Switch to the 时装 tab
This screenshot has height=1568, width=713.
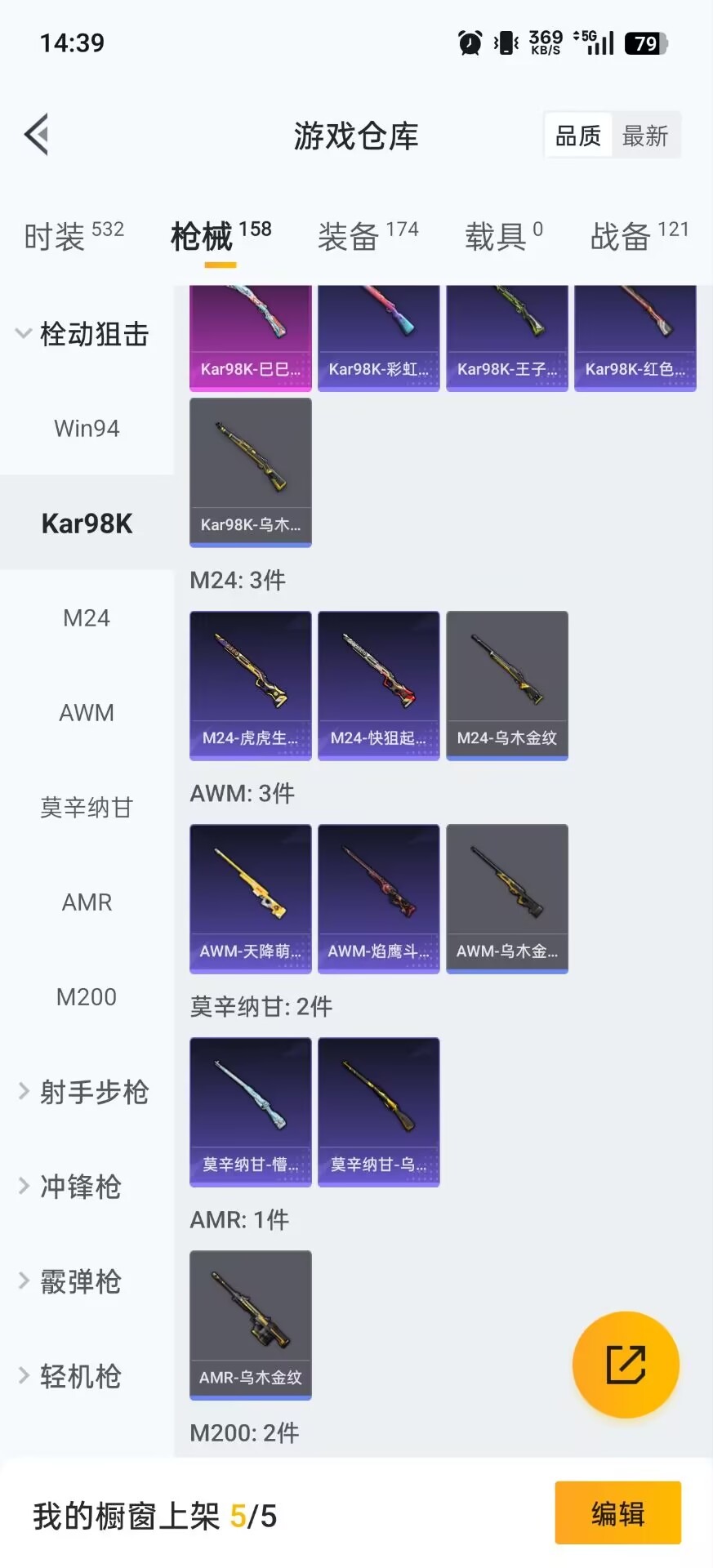pyautogui.click(x=73, y=237)
